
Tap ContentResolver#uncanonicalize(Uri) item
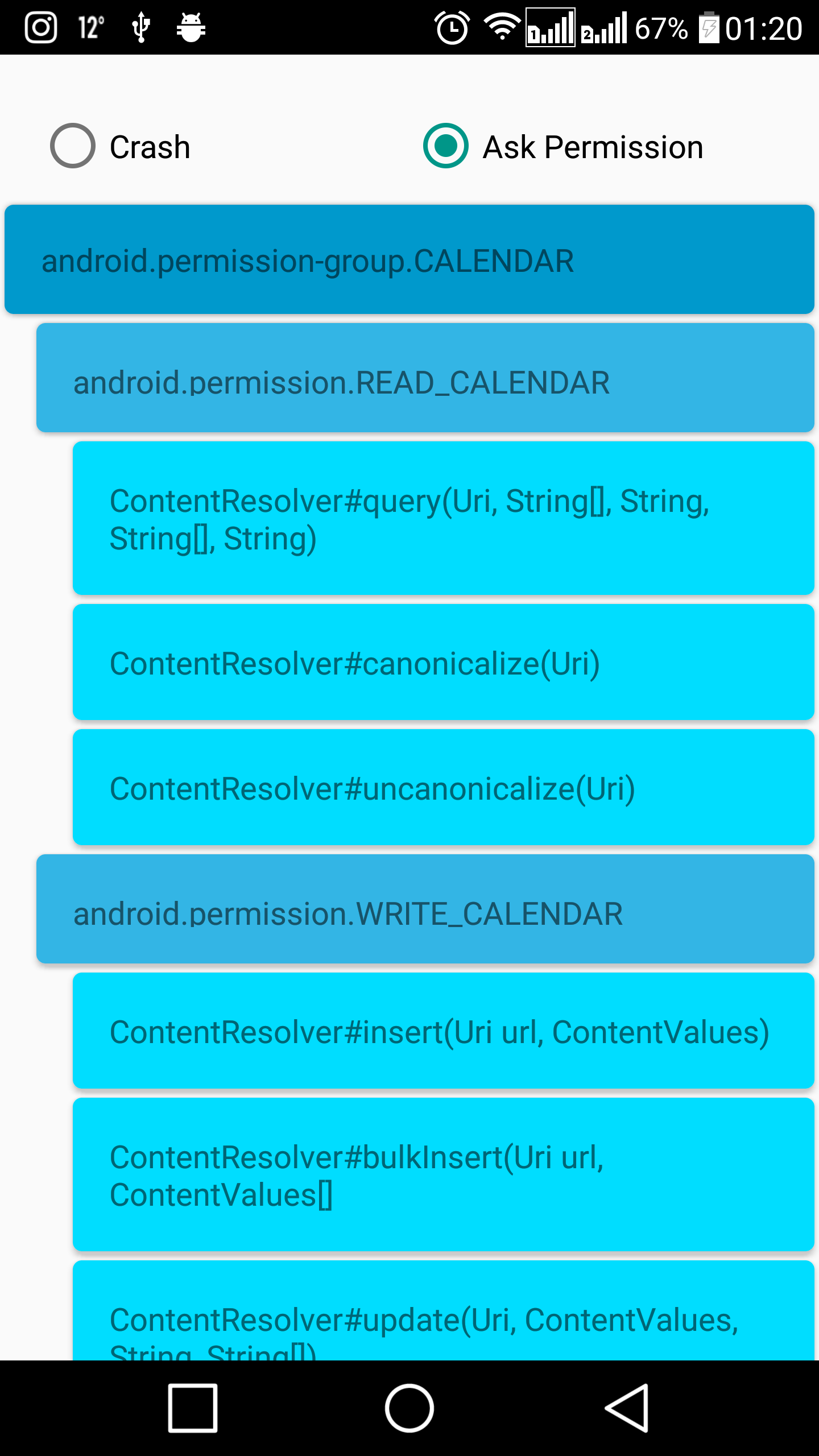point(444,787)
